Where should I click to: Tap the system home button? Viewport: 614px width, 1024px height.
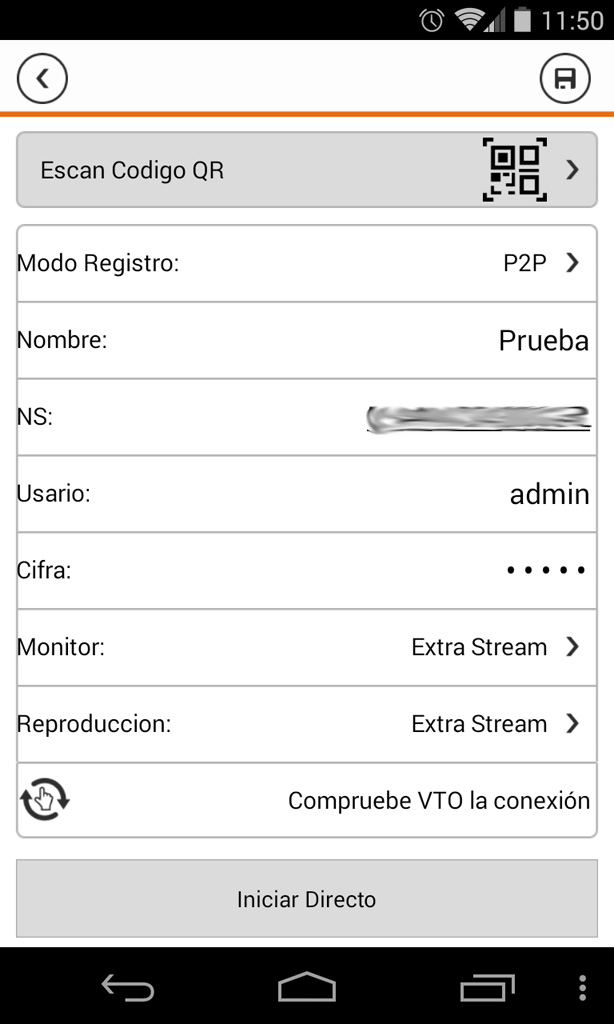pyautogui.click(x=307, y=987)
